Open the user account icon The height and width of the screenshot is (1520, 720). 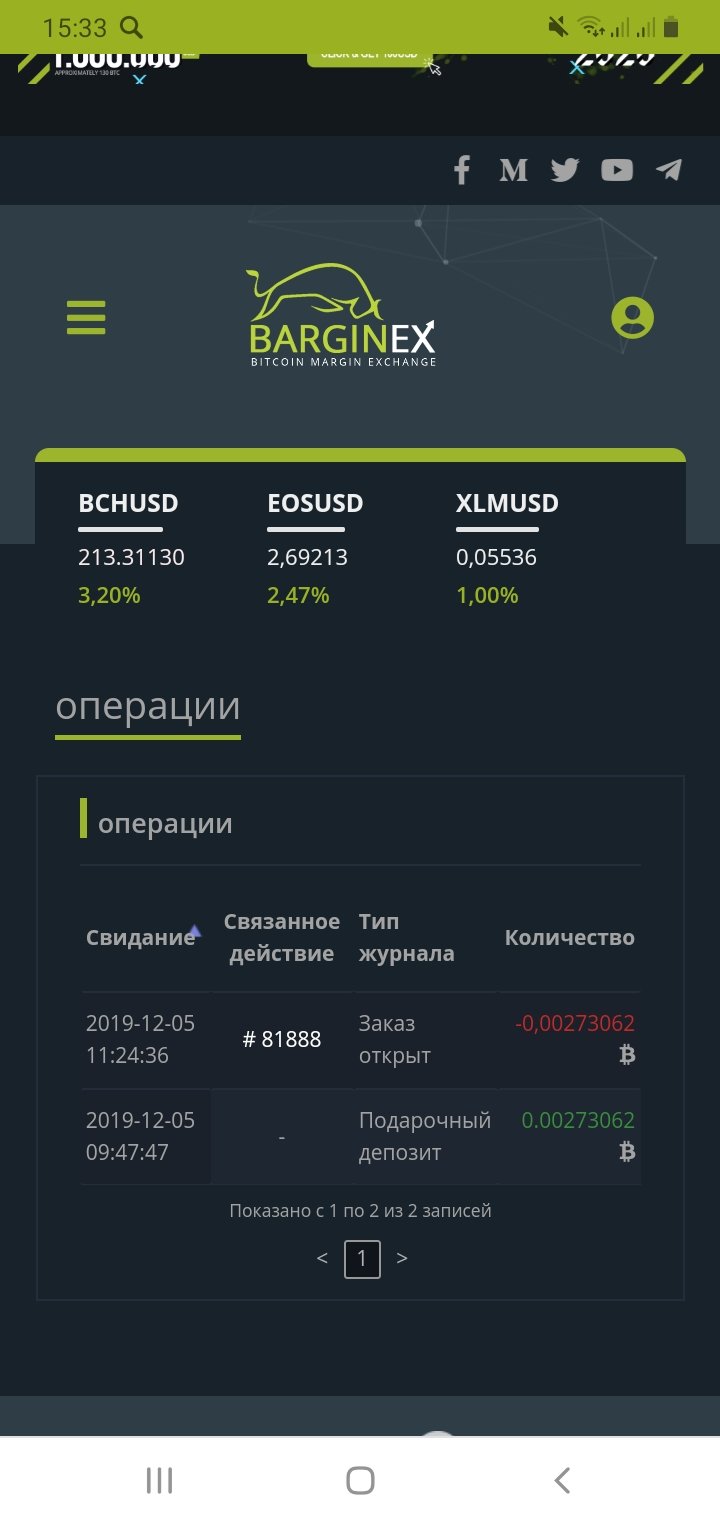632,319
